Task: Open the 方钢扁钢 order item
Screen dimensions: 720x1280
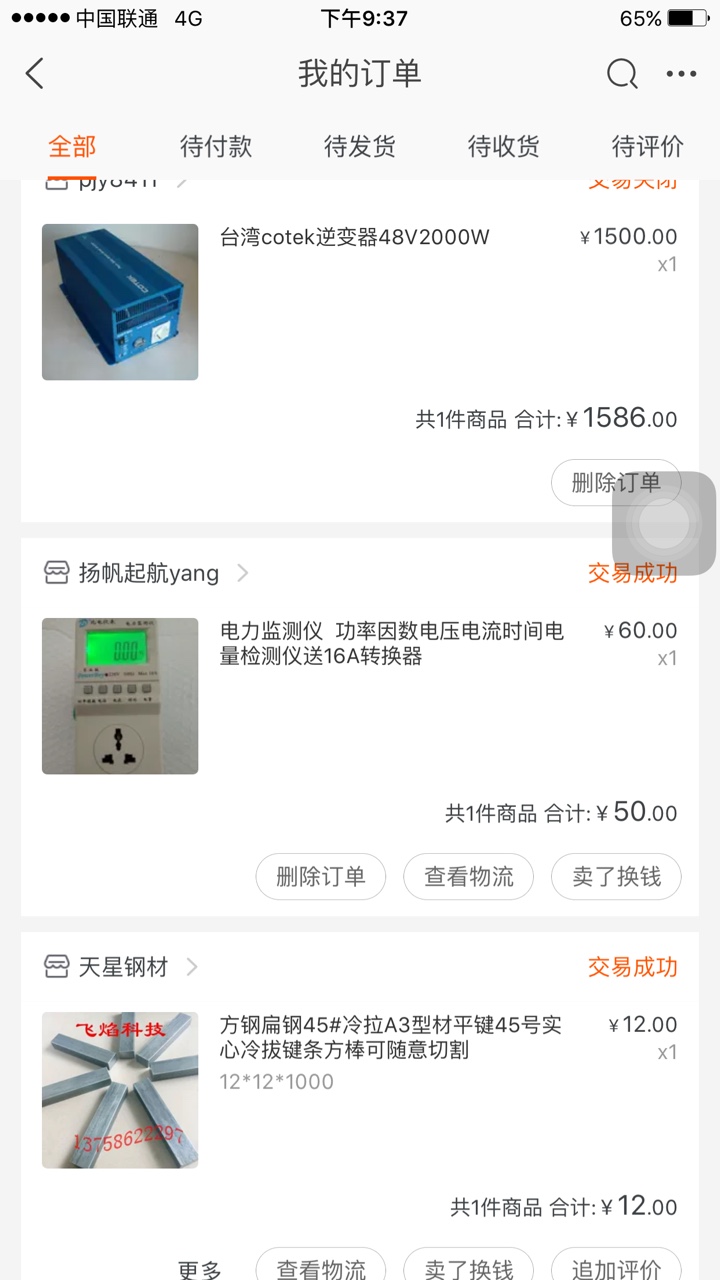Action: click(x=360, y=1090)
